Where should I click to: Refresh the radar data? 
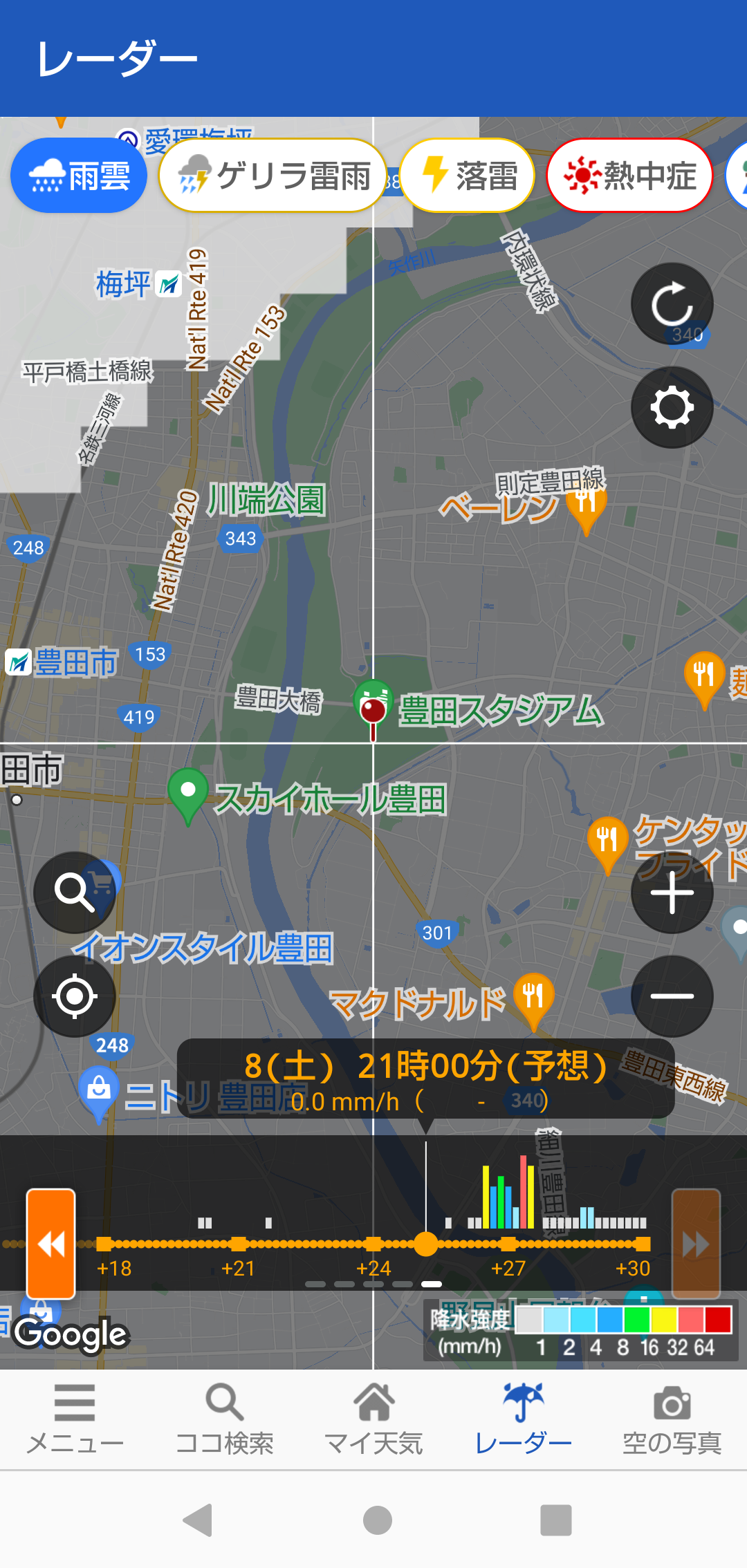(672, 304)
